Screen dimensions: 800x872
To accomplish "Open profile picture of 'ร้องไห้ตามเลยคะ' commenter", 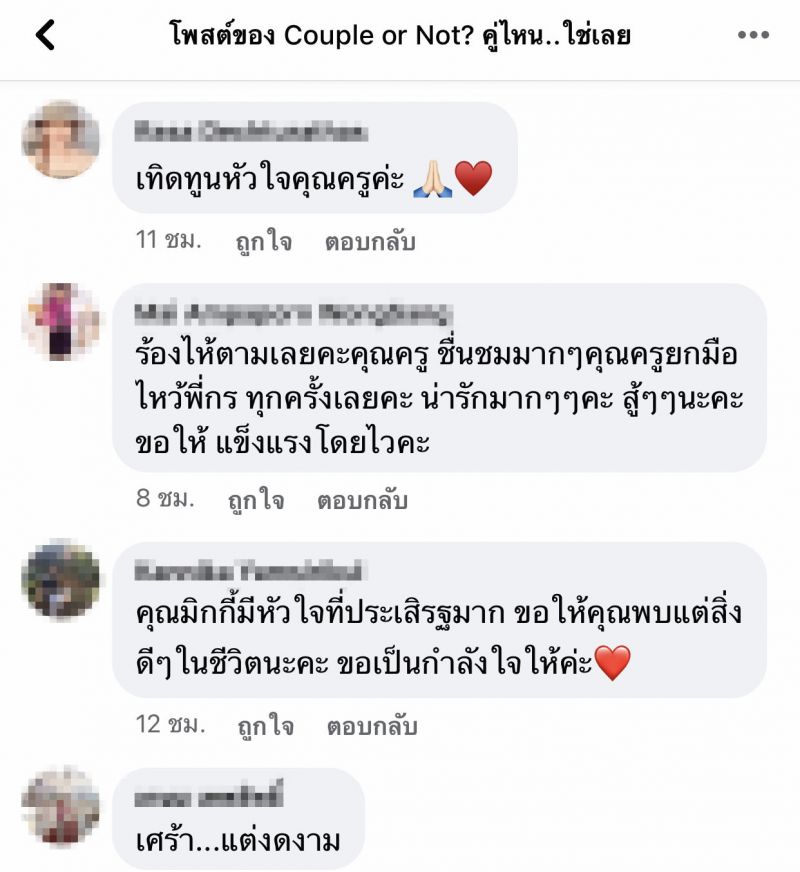I will coord(61,322).
